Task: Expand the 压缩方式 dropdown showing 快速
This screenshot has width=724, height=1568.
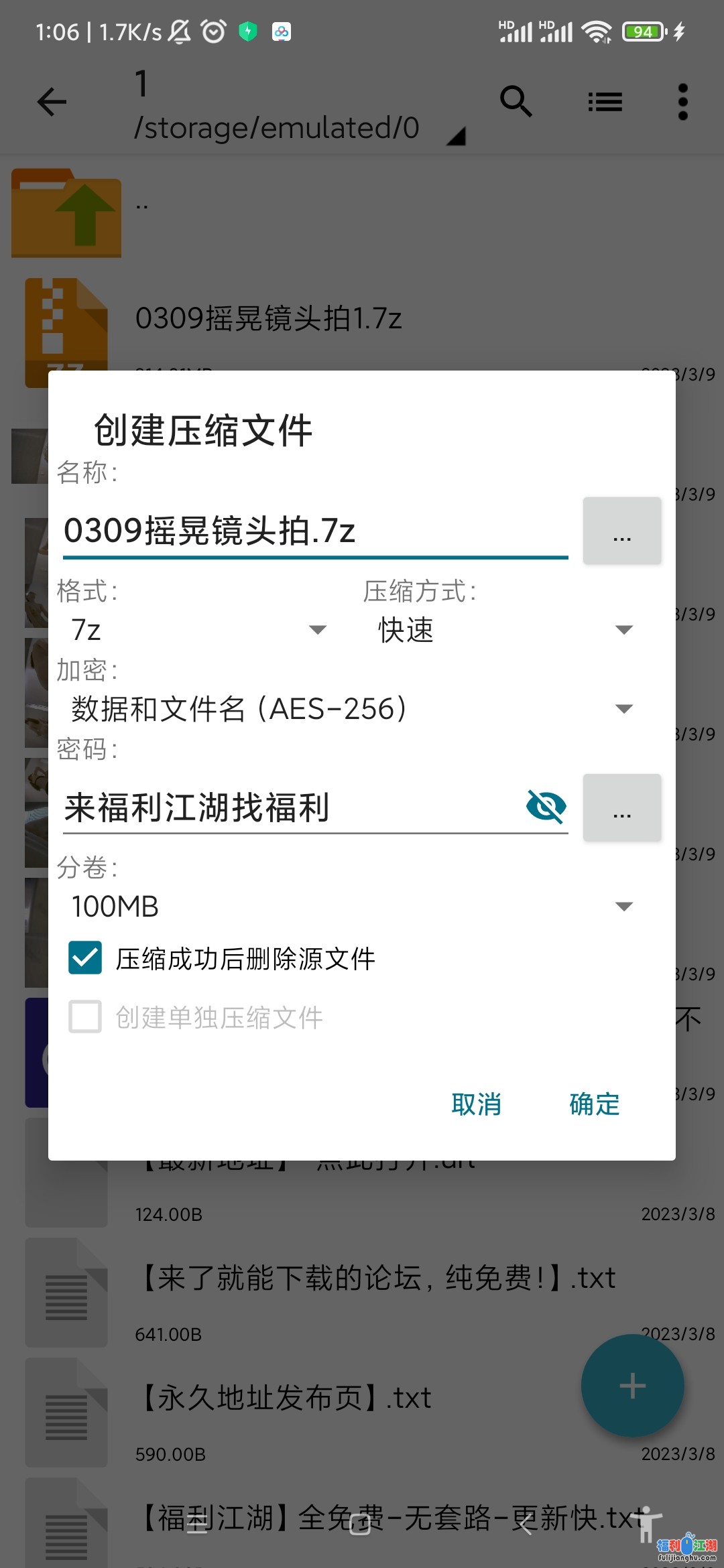Action: (x=504, y=630)
